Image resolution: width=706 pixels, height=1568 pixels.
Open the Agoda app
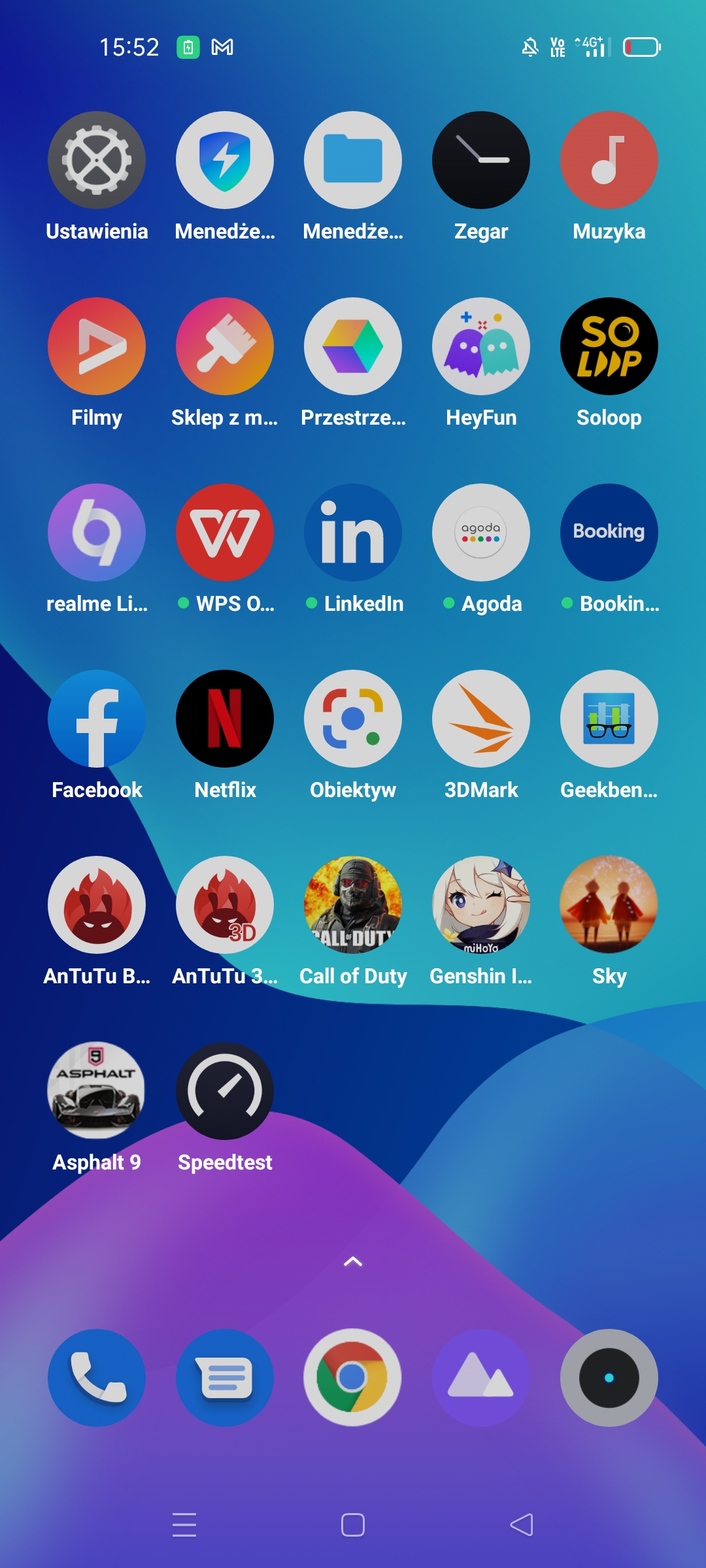point(481,532)
